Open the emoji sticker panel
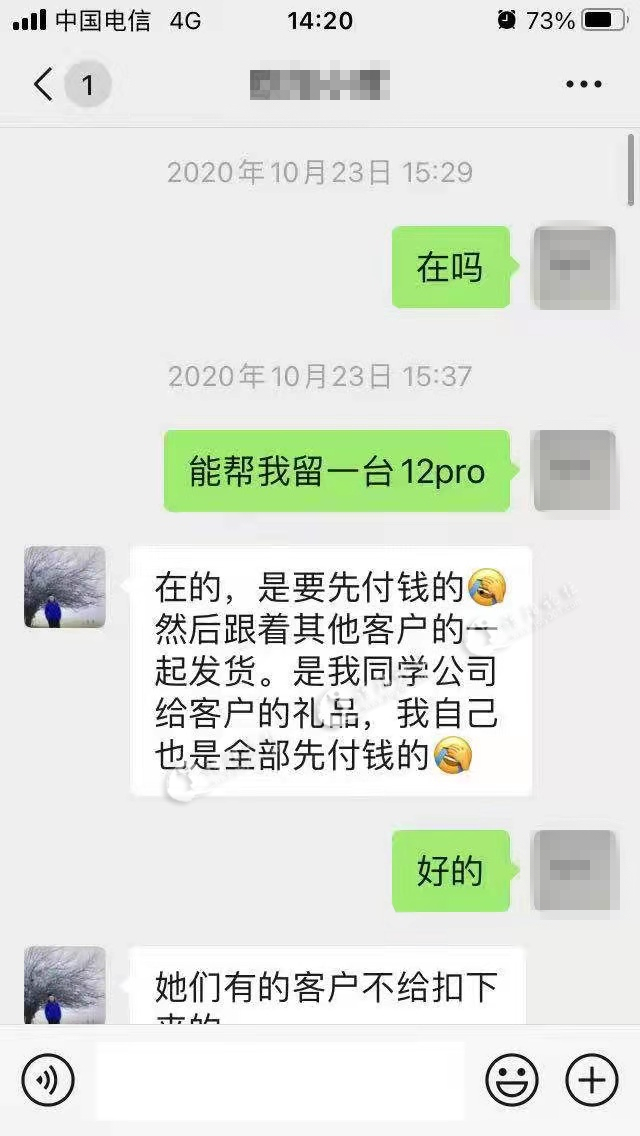The width and height of the screenshot is (640, 1136). click(512, 1080)
